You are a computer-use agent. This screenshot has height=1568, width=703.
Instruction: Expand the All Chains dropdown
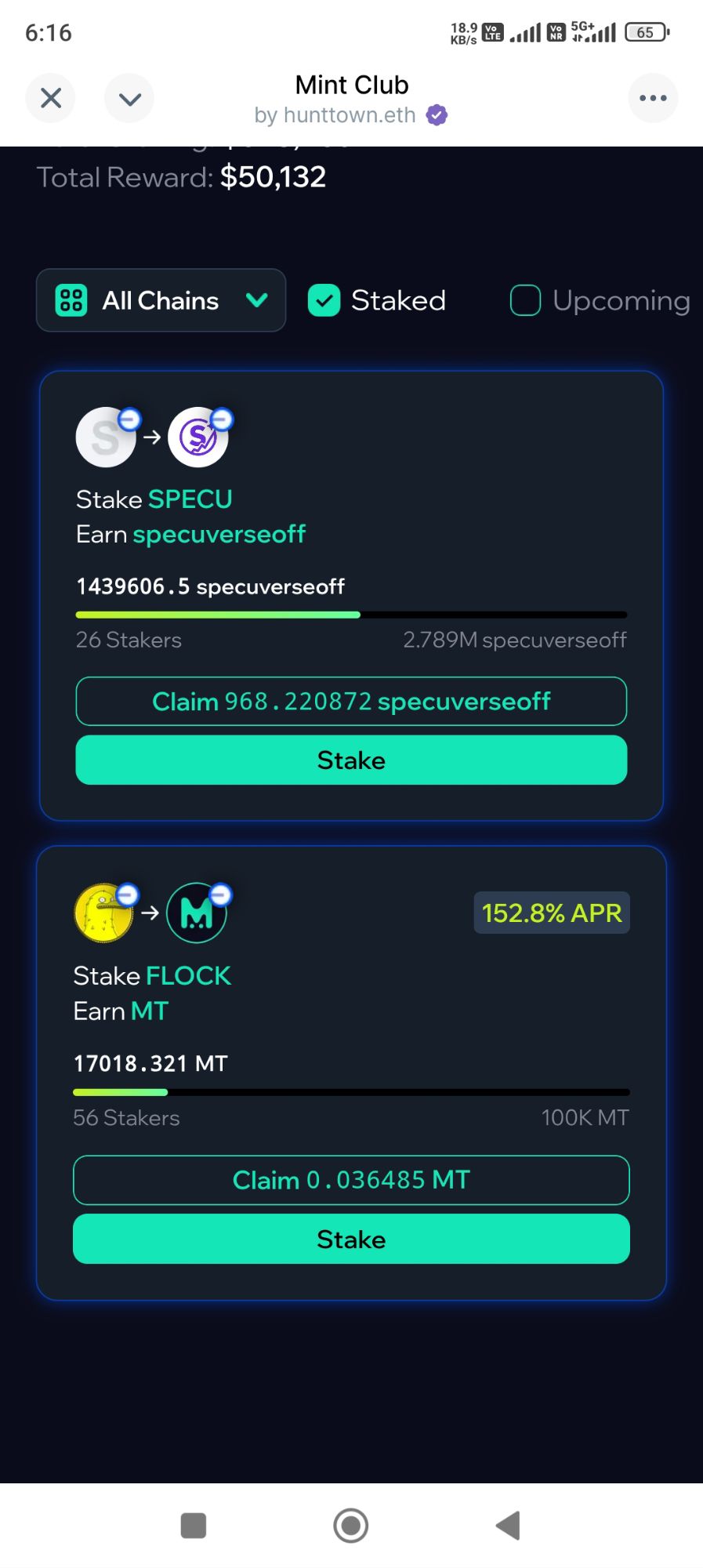(161, 300)
